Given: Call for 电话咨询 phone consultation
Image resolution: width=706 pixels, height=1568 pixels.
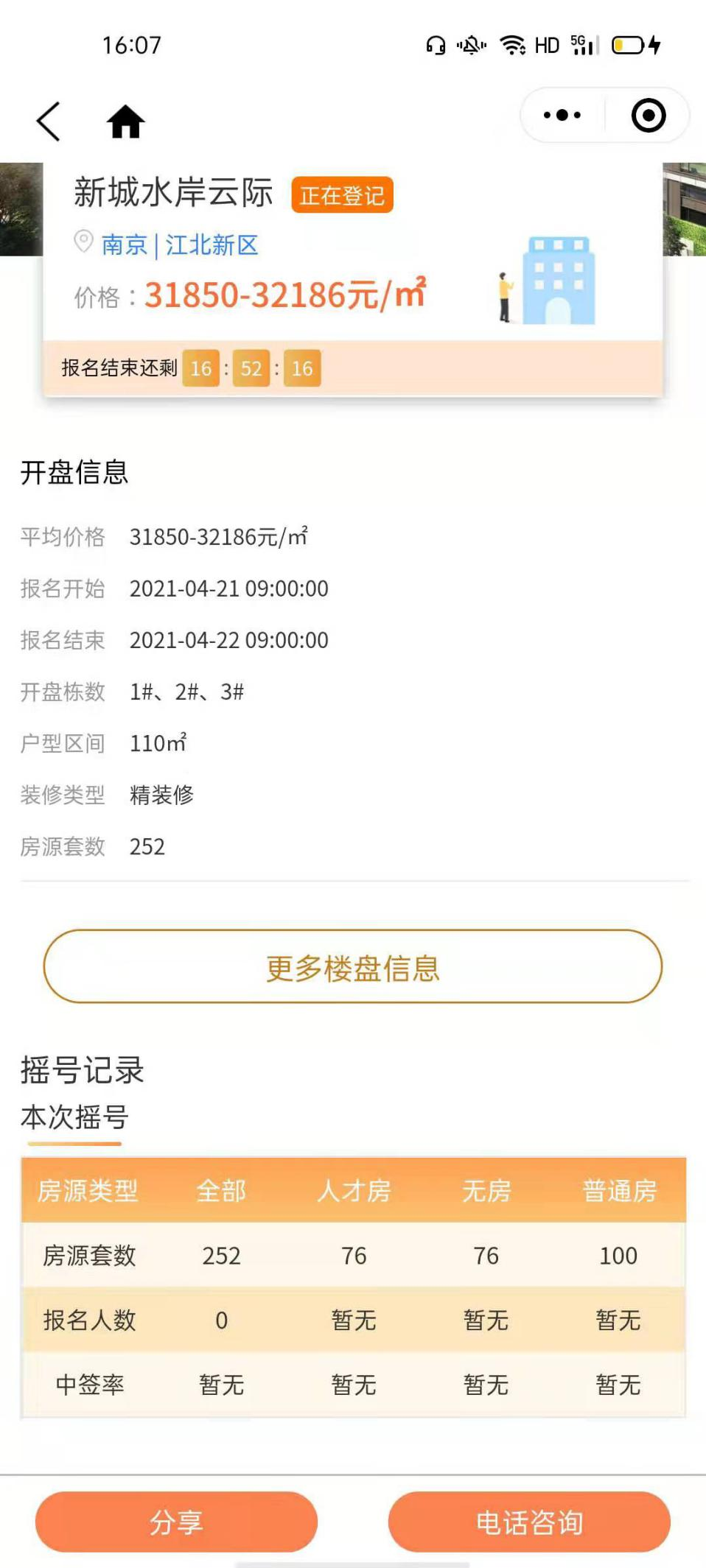Looking at the screenshot, I should point(529,1522).
